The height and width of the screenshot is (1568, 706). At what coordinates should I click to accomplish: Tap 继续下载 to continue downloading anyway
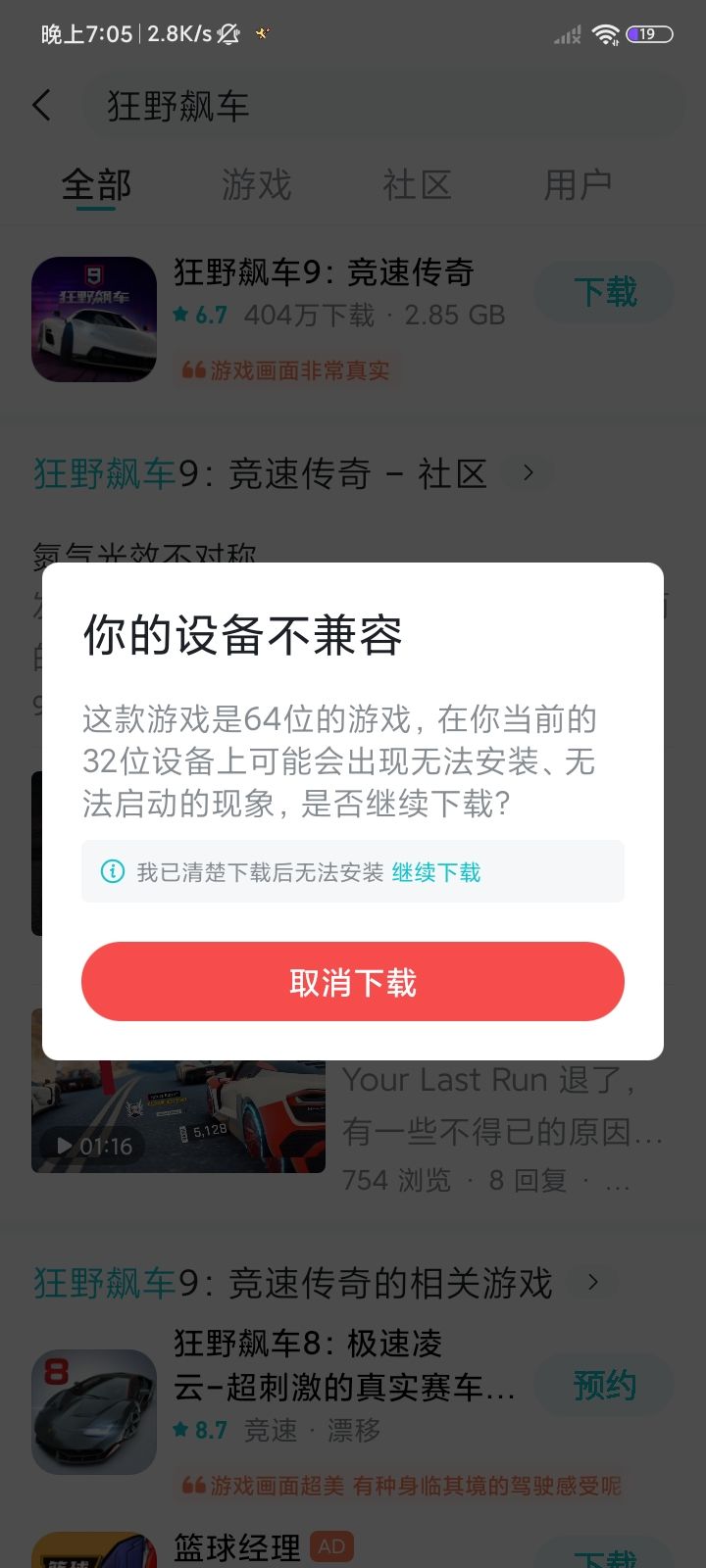tap(435, 872)
